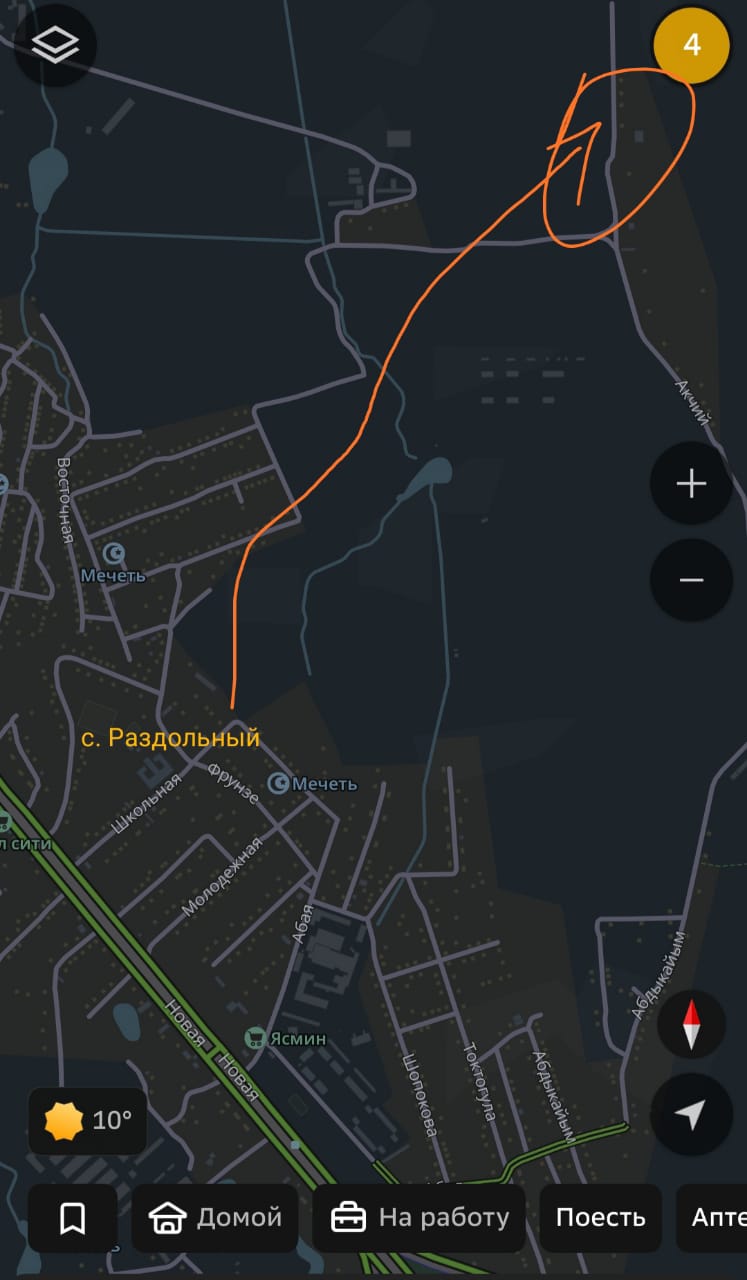The width and height of the screenshot is (747, 1280).
Task: Open the yellow traffic level 4 indicator
Action: coord(691,45)
